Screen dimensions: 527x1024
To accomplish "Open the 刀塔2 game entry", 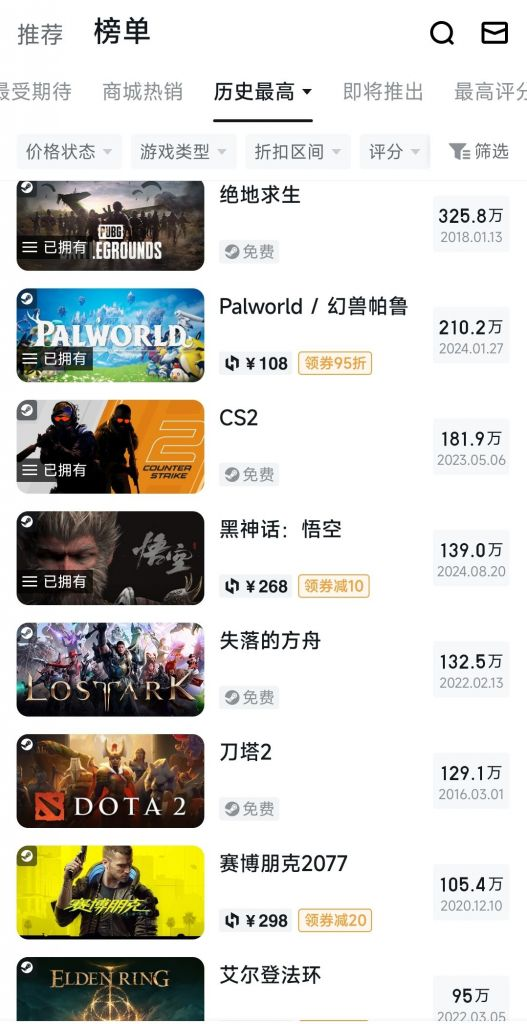I will 263,780.
